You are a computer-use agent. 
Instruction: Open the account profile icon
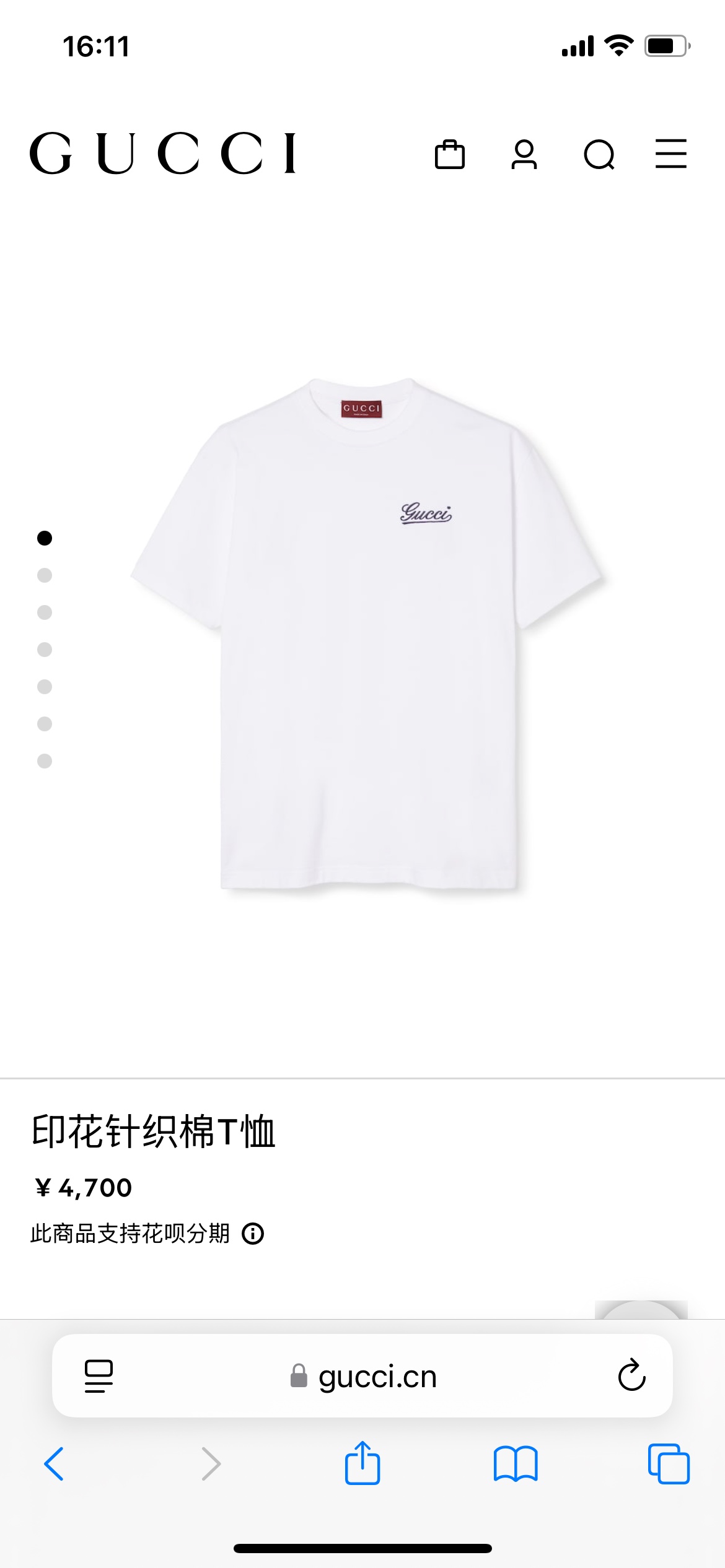tap(524, 154)
